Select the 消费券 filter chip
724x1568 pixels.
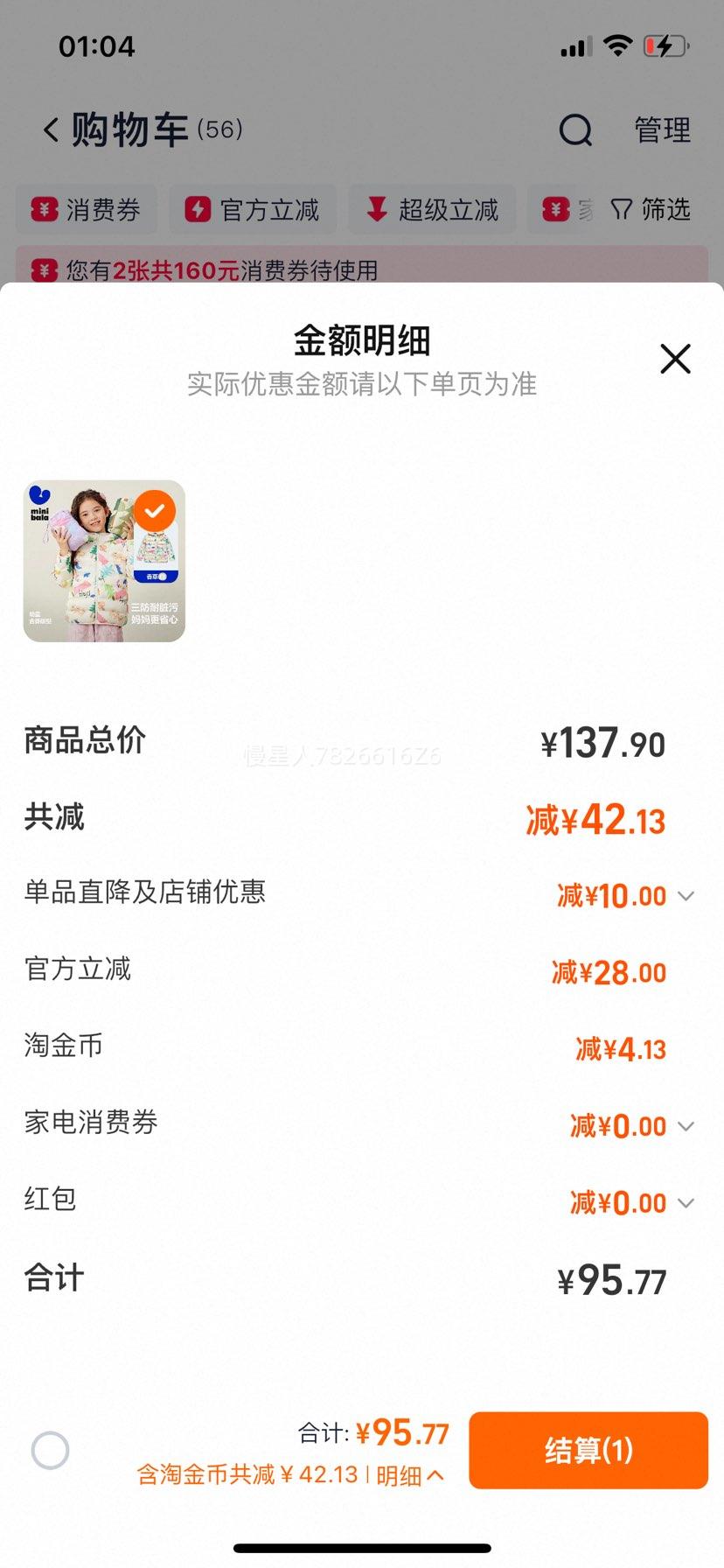point(87,210)
